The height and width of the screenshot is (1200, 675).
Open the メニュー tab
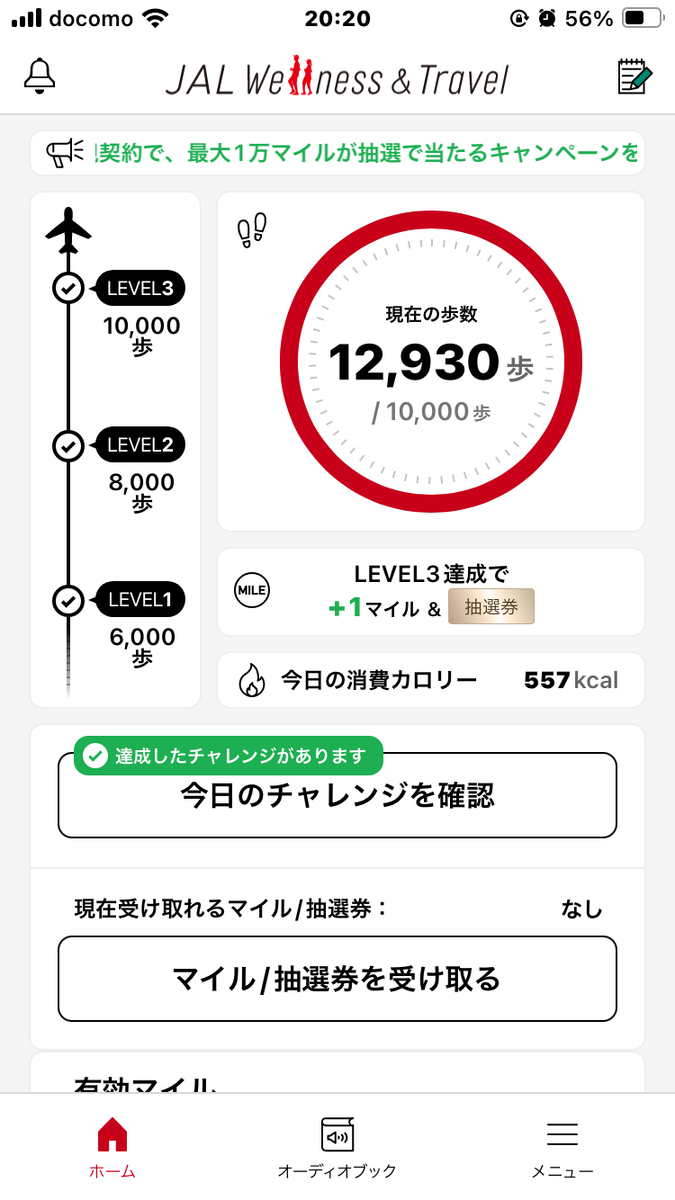562,1147
